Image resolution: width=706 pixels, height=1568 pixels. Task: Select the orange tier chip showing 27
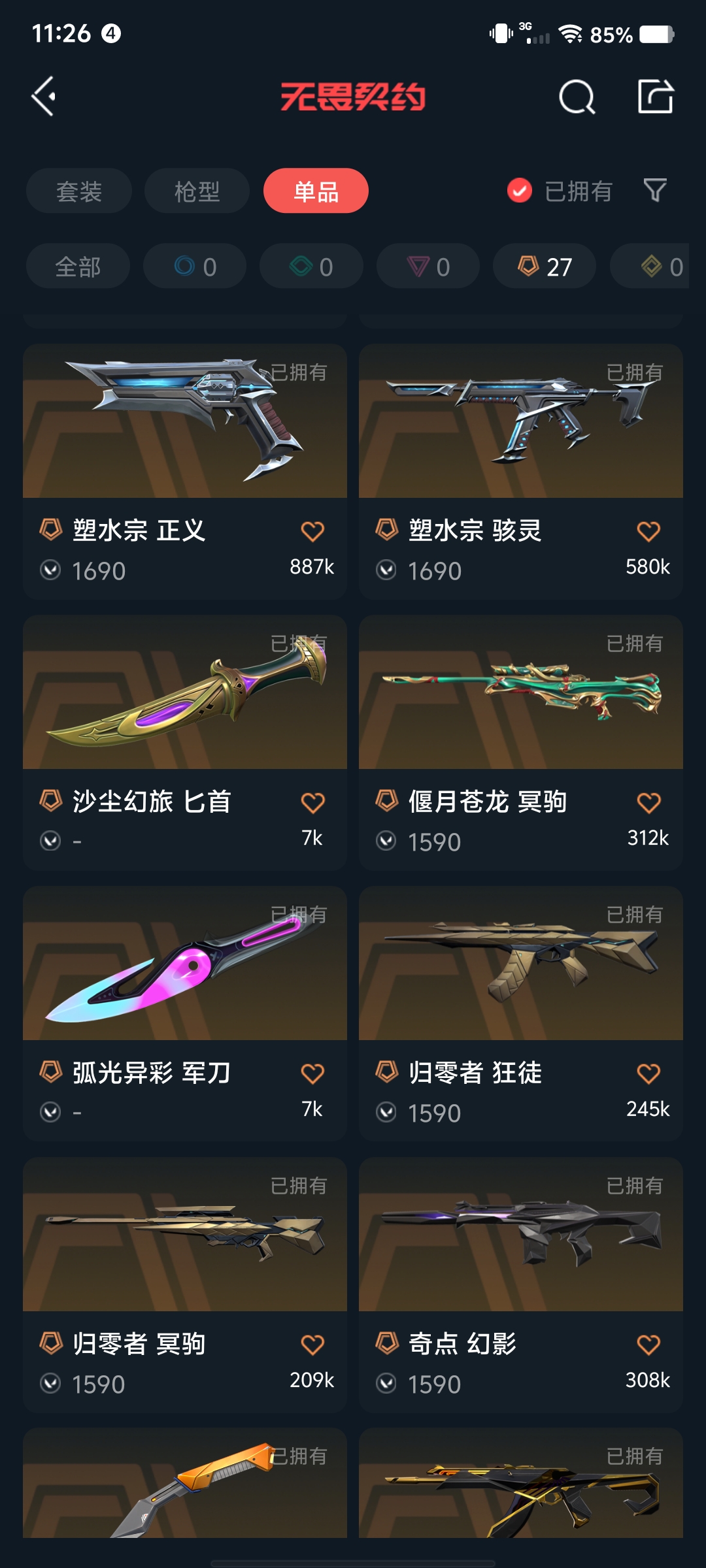(x=545, y=266)
